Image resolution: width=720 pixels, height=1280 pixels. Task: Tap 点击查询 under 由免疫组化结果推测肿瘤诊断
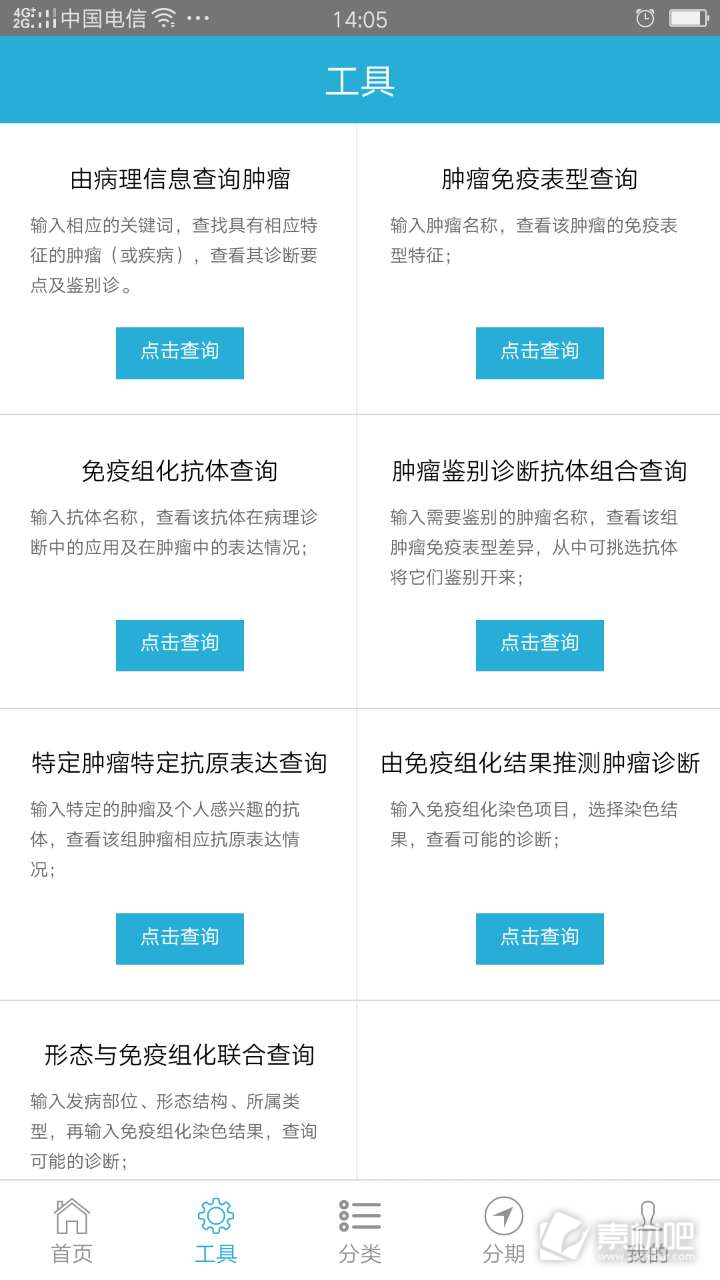coord(540,938)
